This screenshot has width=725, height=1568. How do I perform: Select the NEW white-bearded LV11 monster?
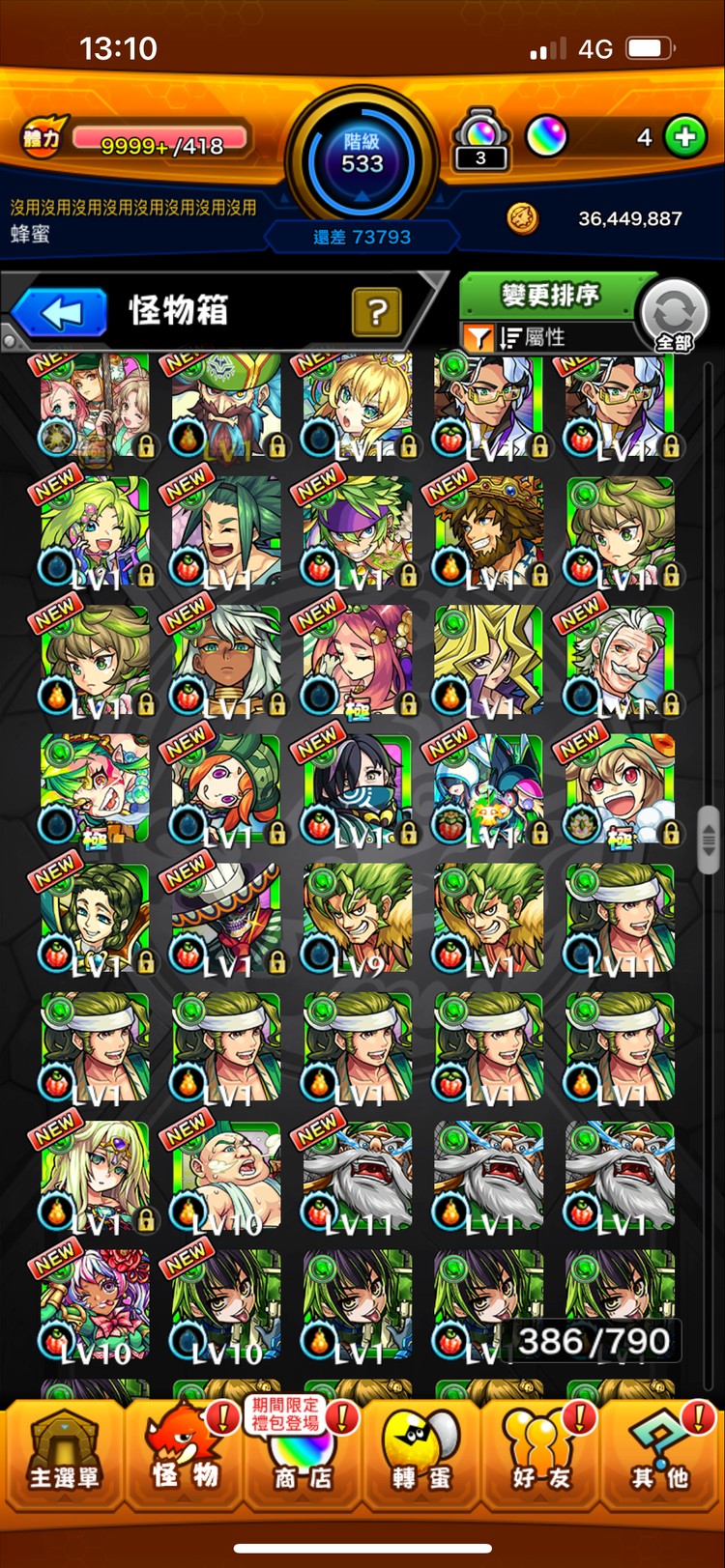tap(358, 1176)
